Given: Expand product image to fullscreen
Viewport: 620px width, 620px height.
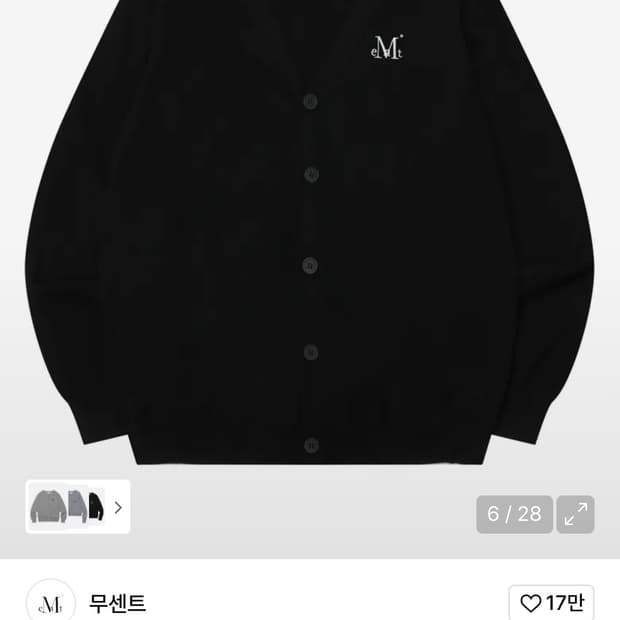Looking at the screenshot, I should coord(575,514).
